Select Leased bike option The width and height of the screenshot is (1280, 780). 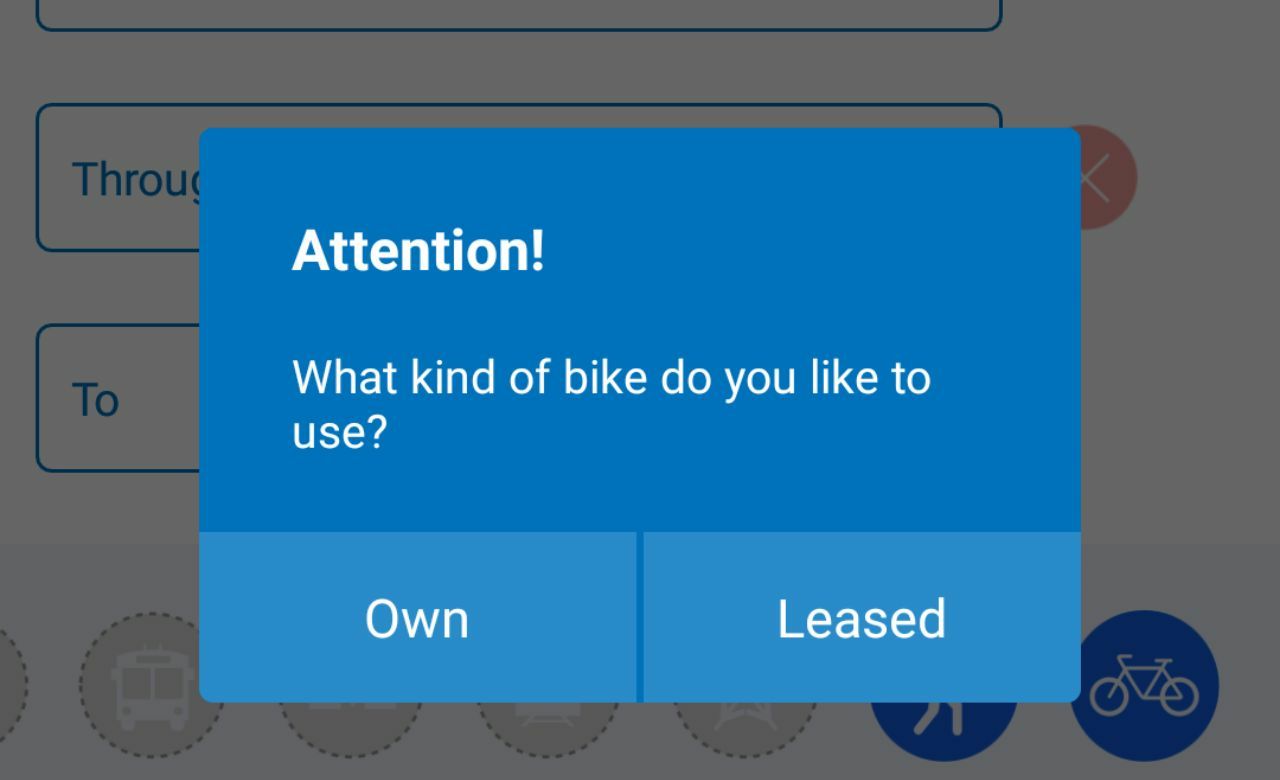(x=861, y=618)
